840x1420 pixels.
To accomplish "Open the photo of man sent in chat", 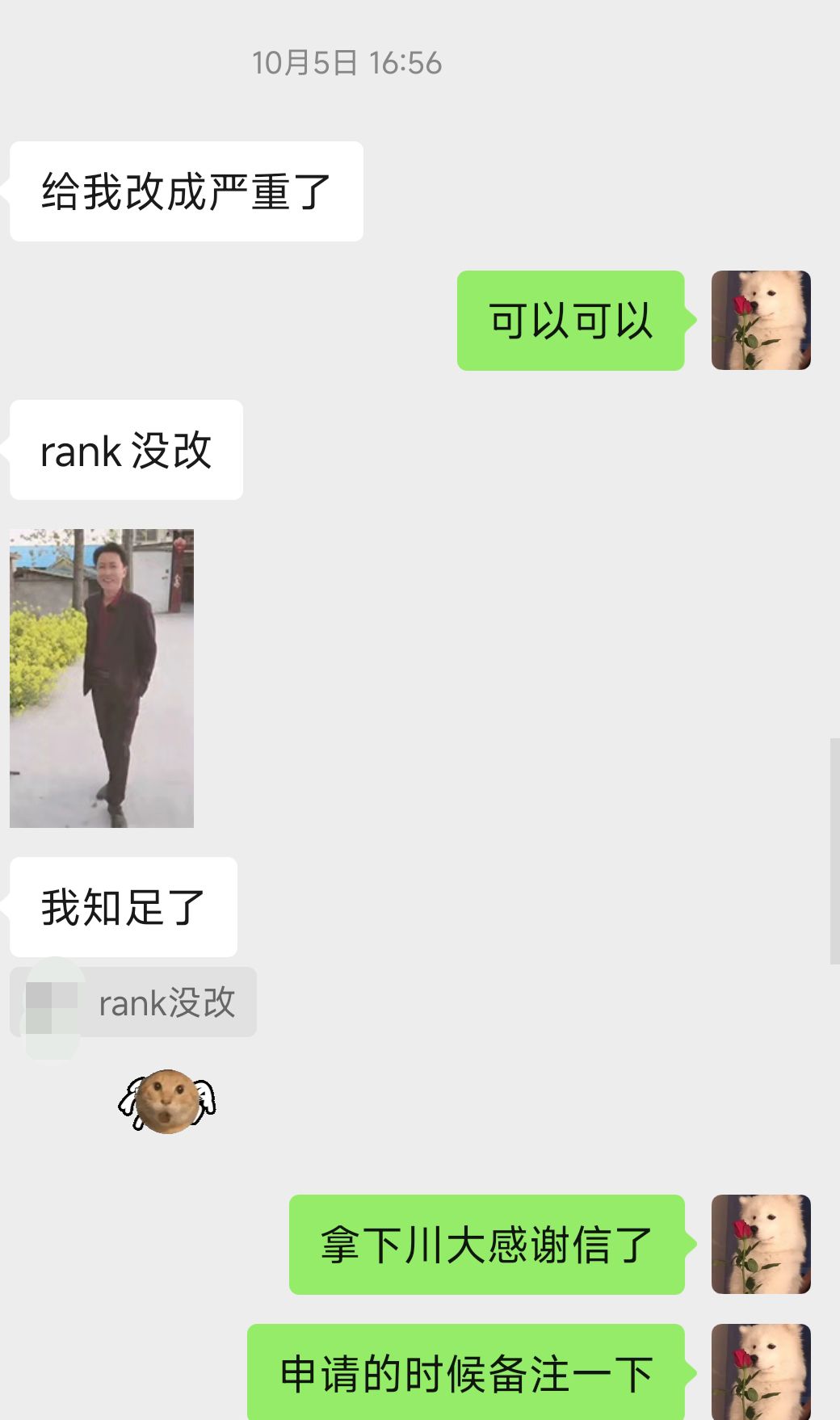I will (x=102, y=678).
